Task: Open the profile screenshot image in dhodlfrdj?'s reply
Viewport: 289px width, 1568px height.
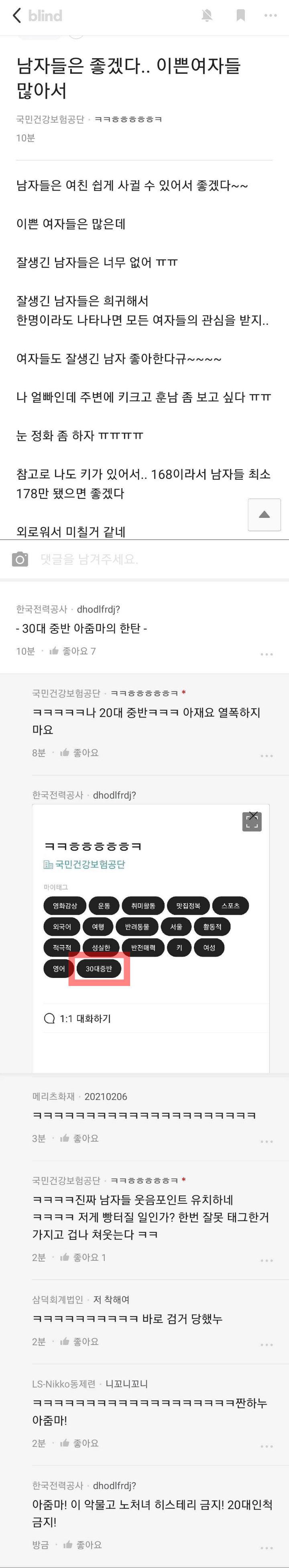Action: [151, 937]
